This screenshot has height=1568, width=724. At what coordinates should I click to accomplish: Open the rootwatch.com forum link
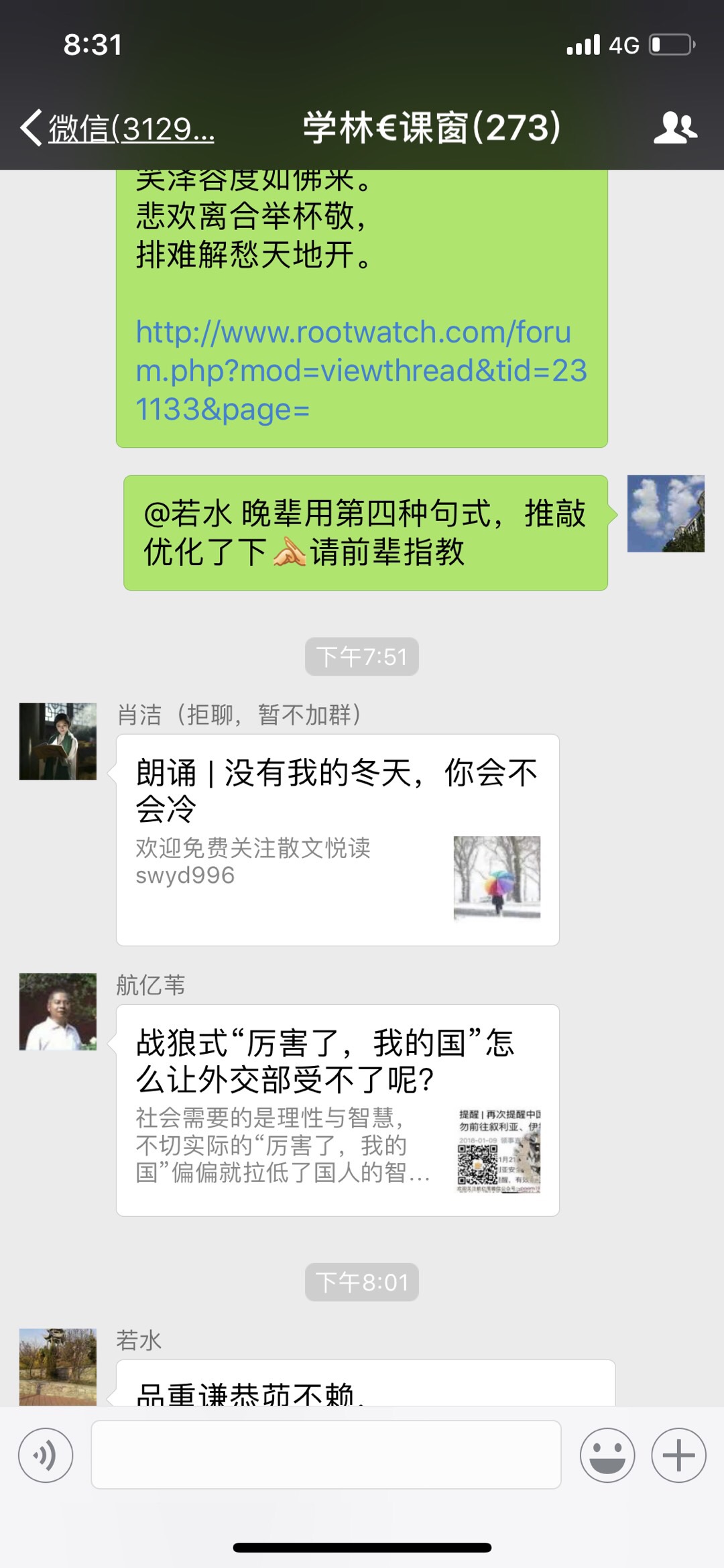pos(361,370)
